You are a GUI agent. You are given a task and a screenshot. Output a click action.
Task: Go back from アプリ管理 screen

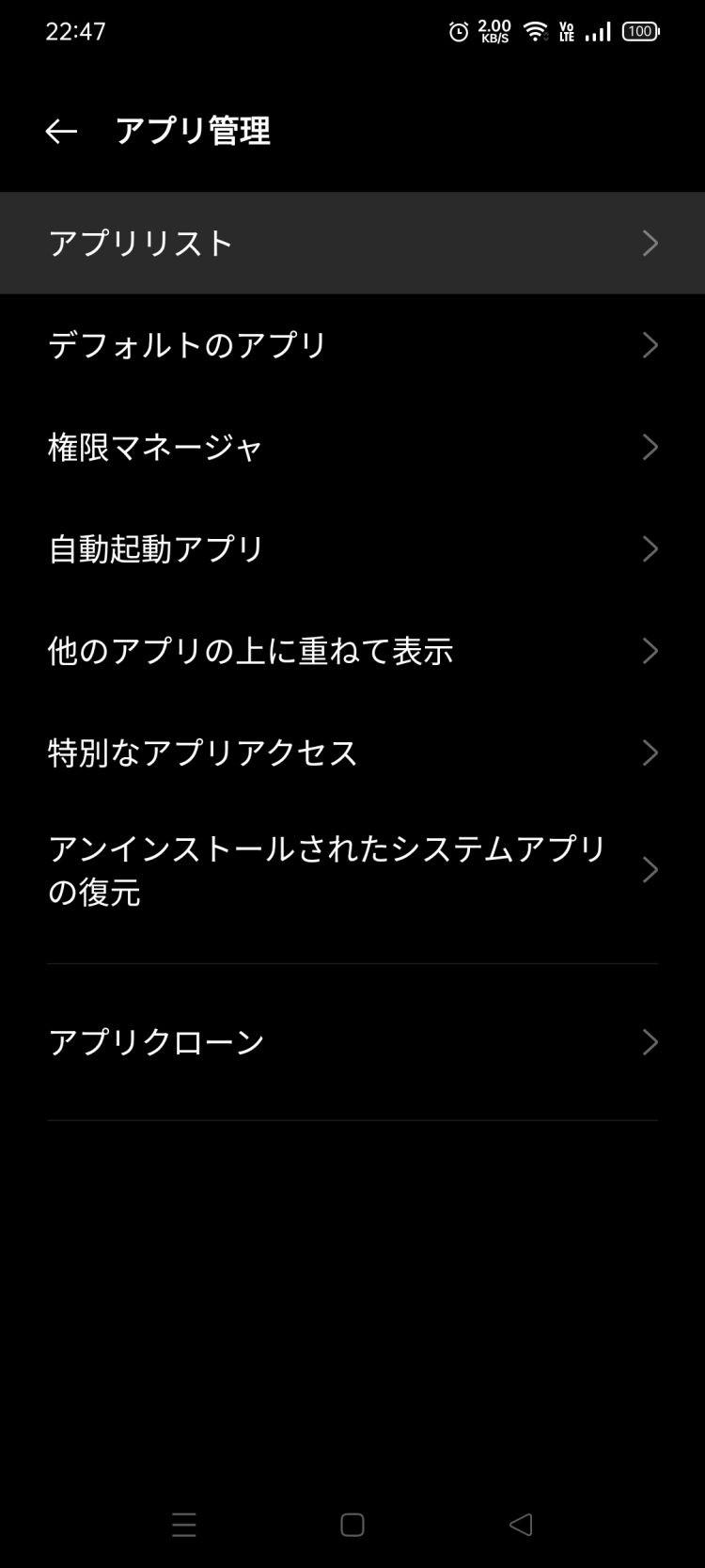61,132
